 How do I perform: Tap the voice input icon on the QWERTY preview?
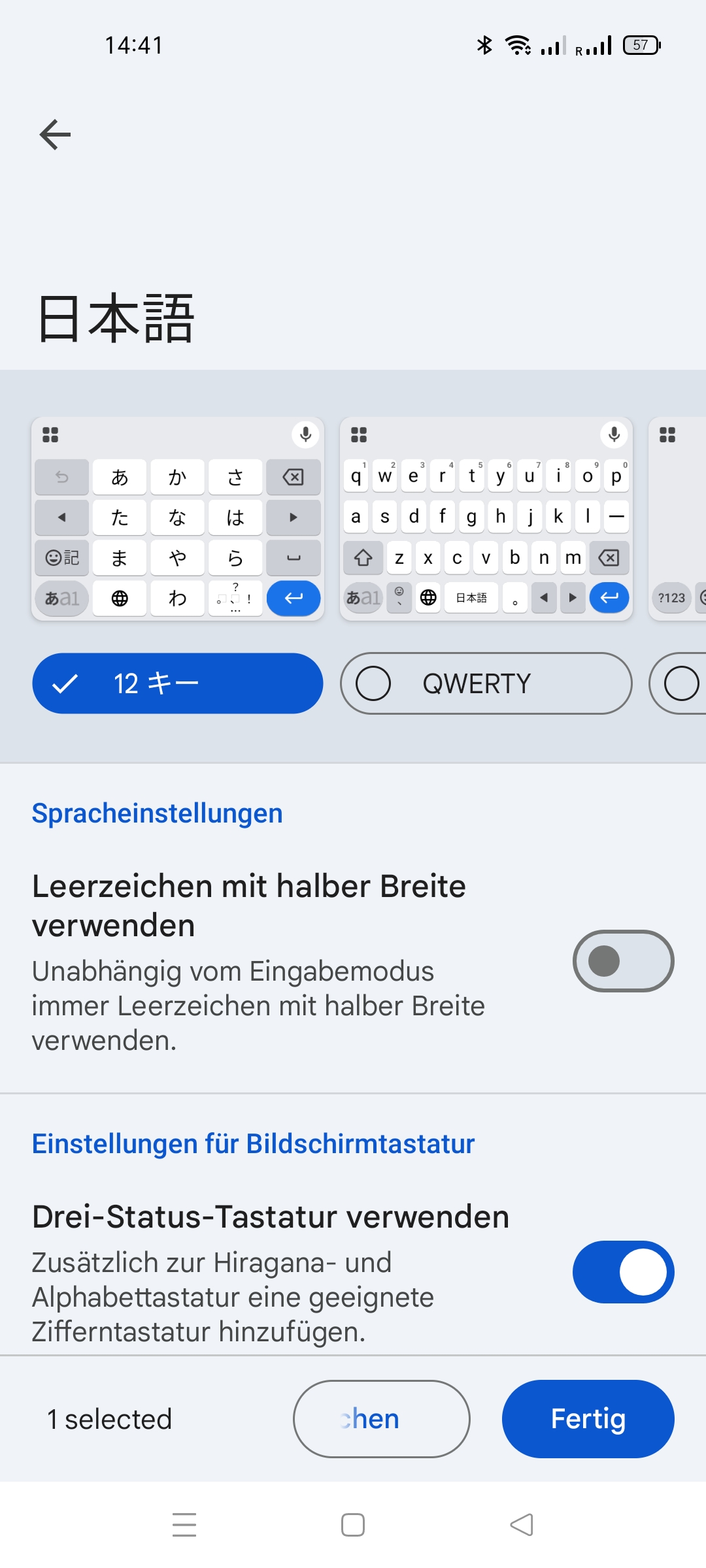coord(613,435)
